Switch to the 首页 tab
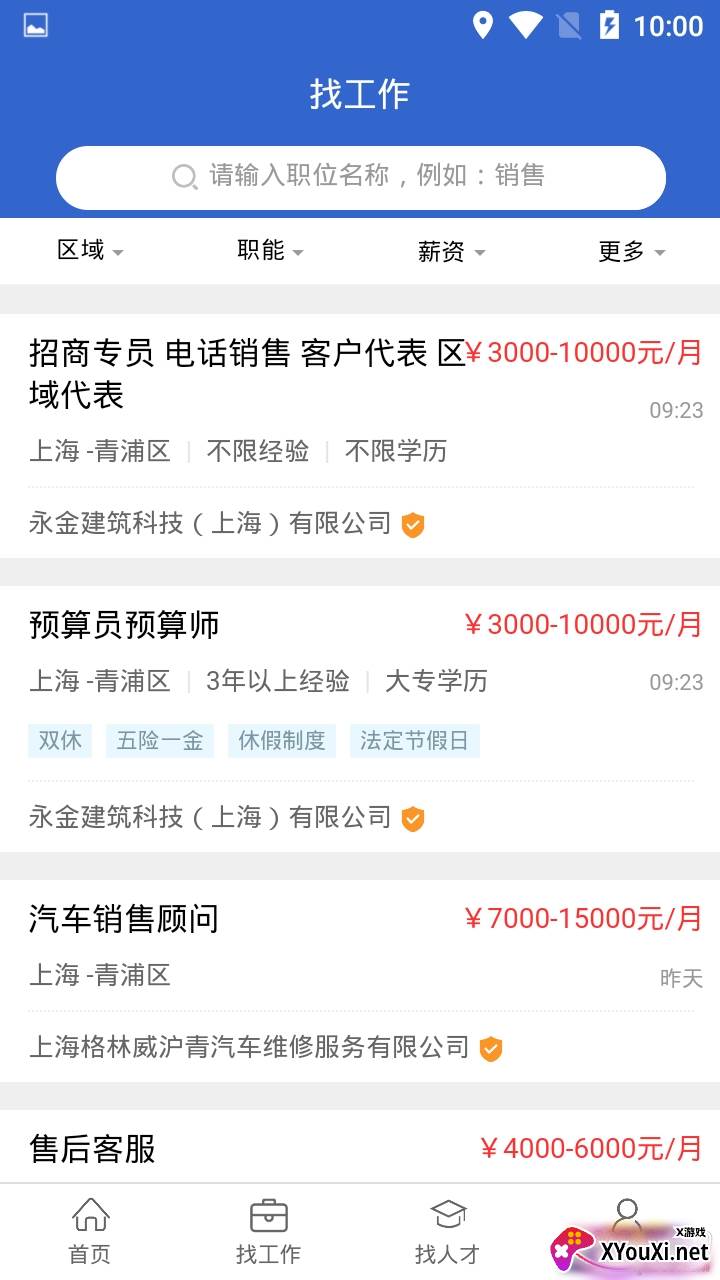This screenshot has height=1280, width=720. click(x=90, y=1232)
